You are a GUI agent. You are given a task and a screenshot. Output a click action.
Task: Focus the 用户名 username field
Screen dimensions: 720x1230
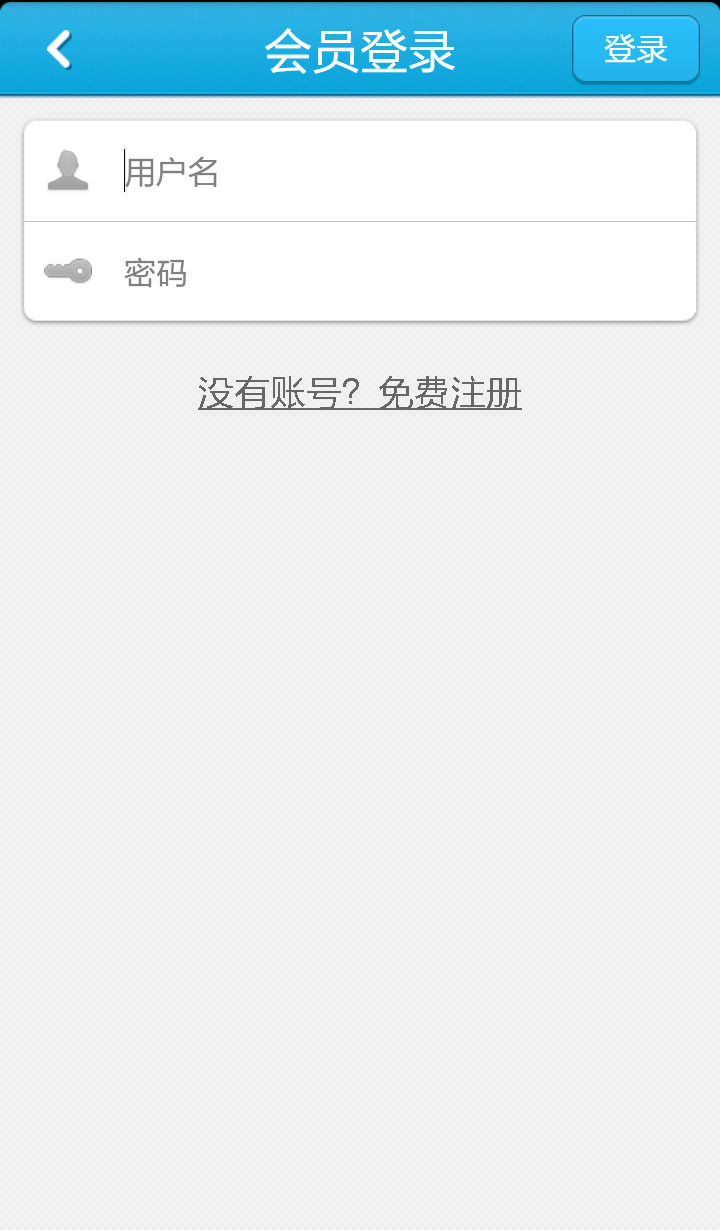point(360,171)
